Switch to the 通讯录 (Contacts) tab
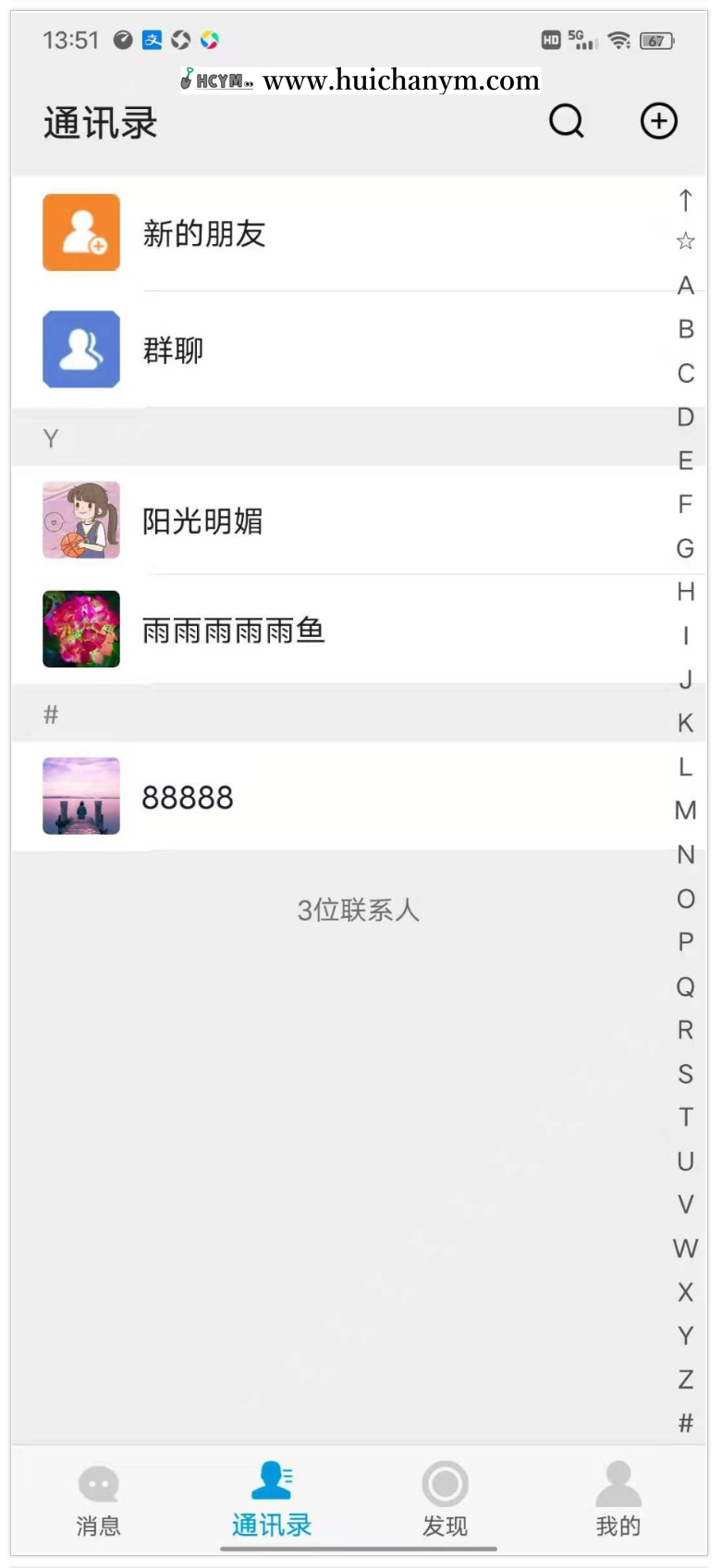This screenshot has width=722, height=1568. pos(271,1498)
